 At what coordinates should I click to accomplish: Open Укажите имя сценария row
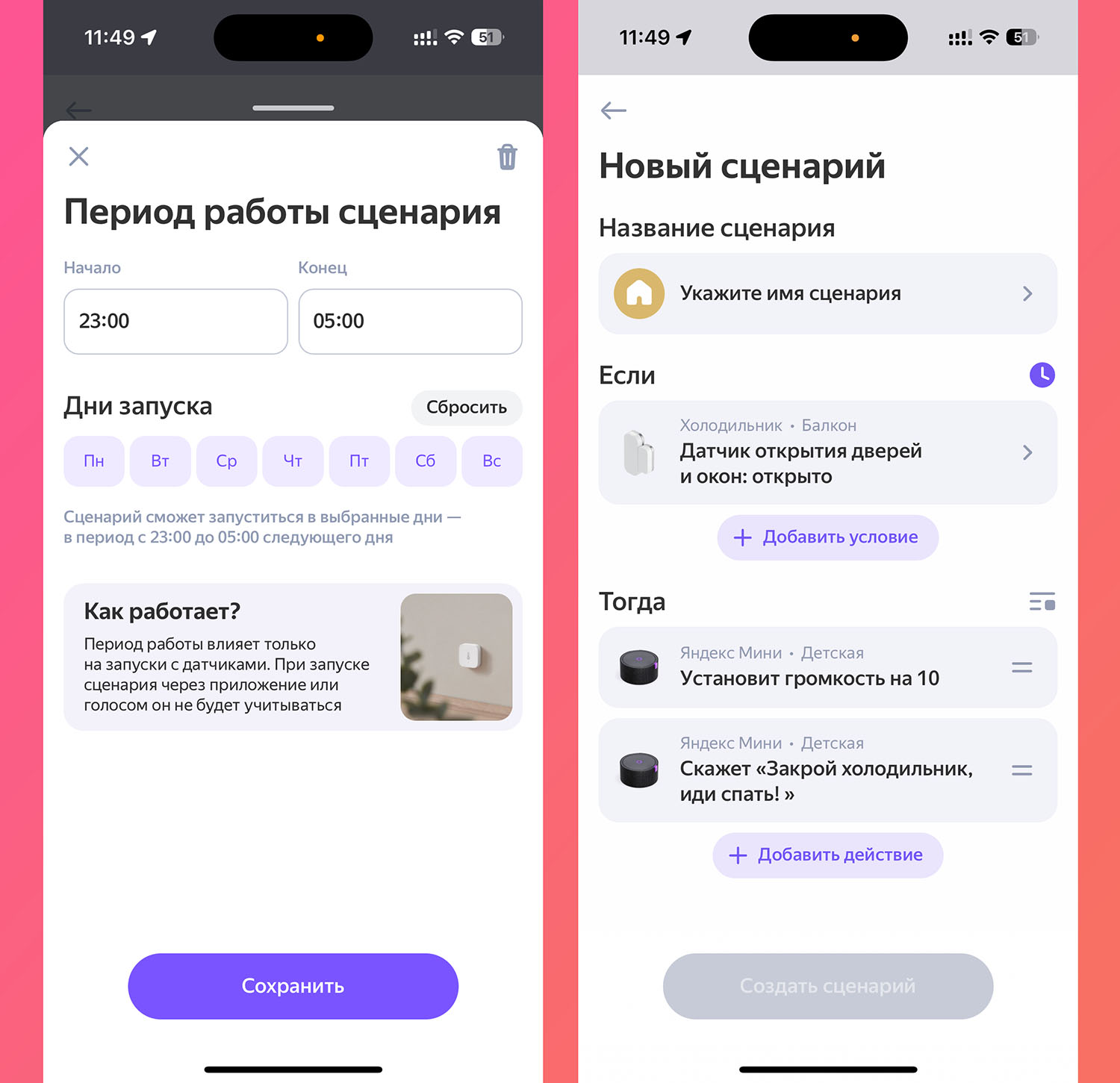click(x=827, y=293)
